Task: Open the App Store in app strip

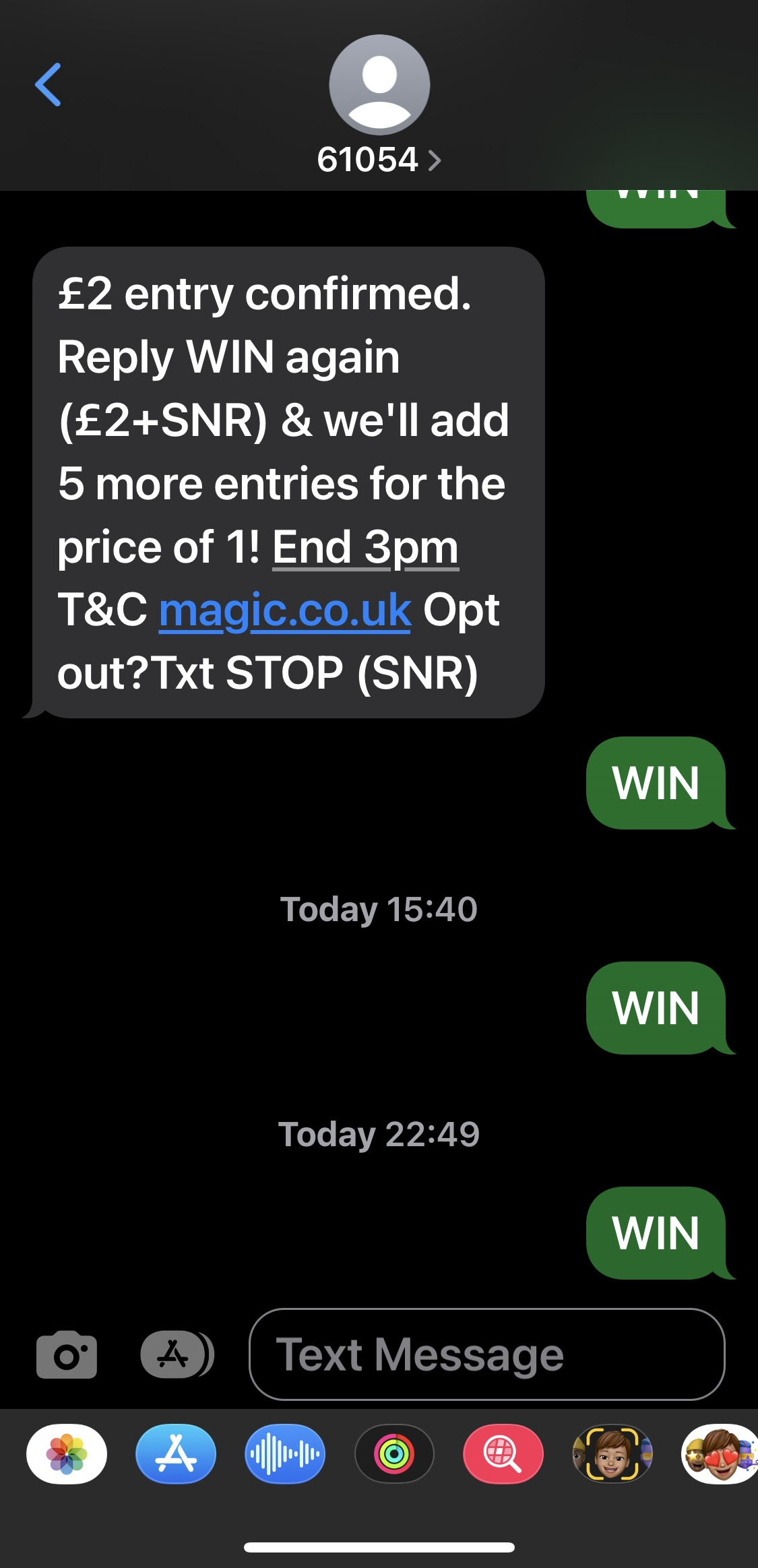Action: coord(176,1454)
